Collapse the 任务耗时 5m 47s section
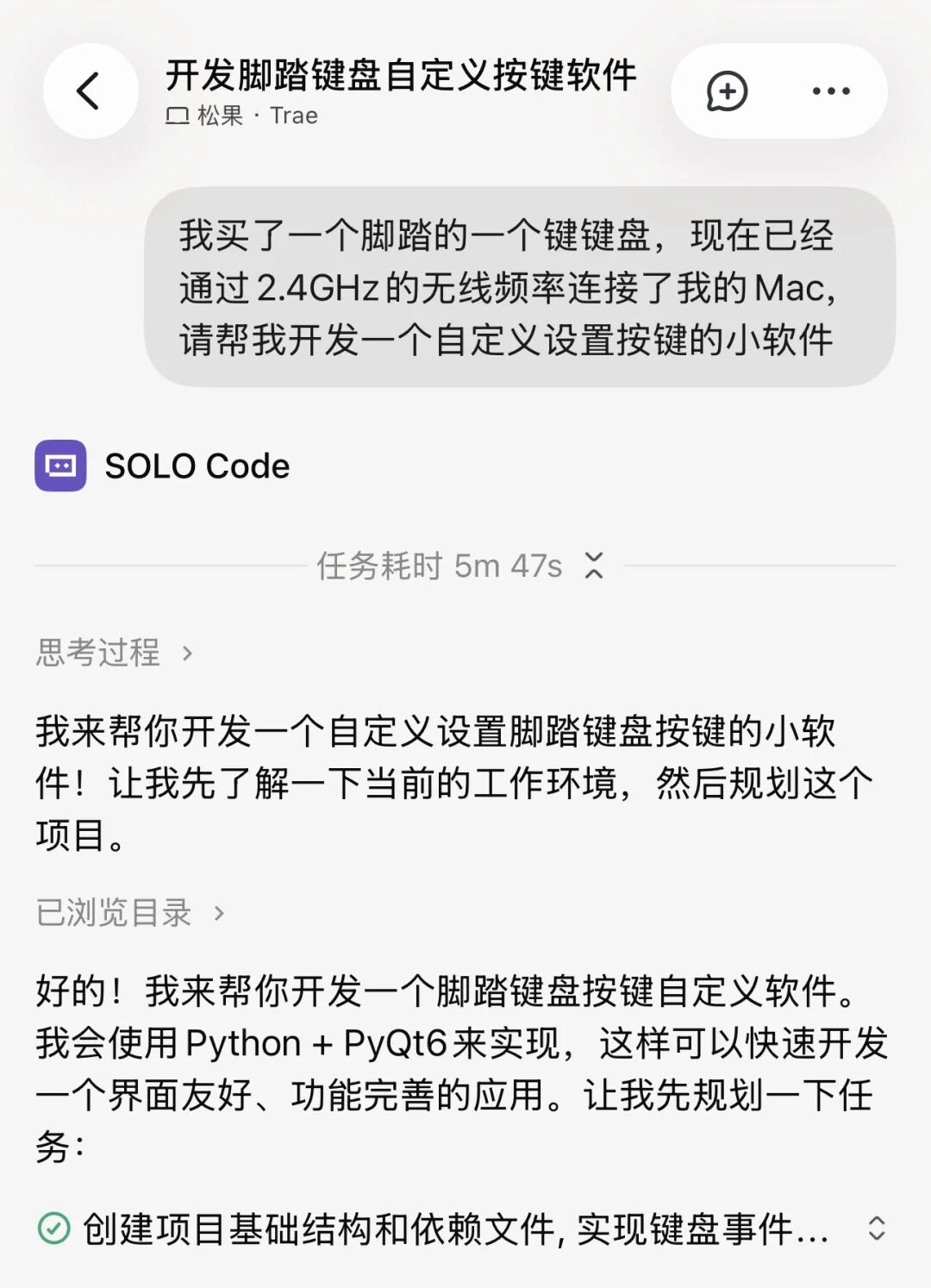Screen dimensions: 931x1288 (x=460, y=566)
